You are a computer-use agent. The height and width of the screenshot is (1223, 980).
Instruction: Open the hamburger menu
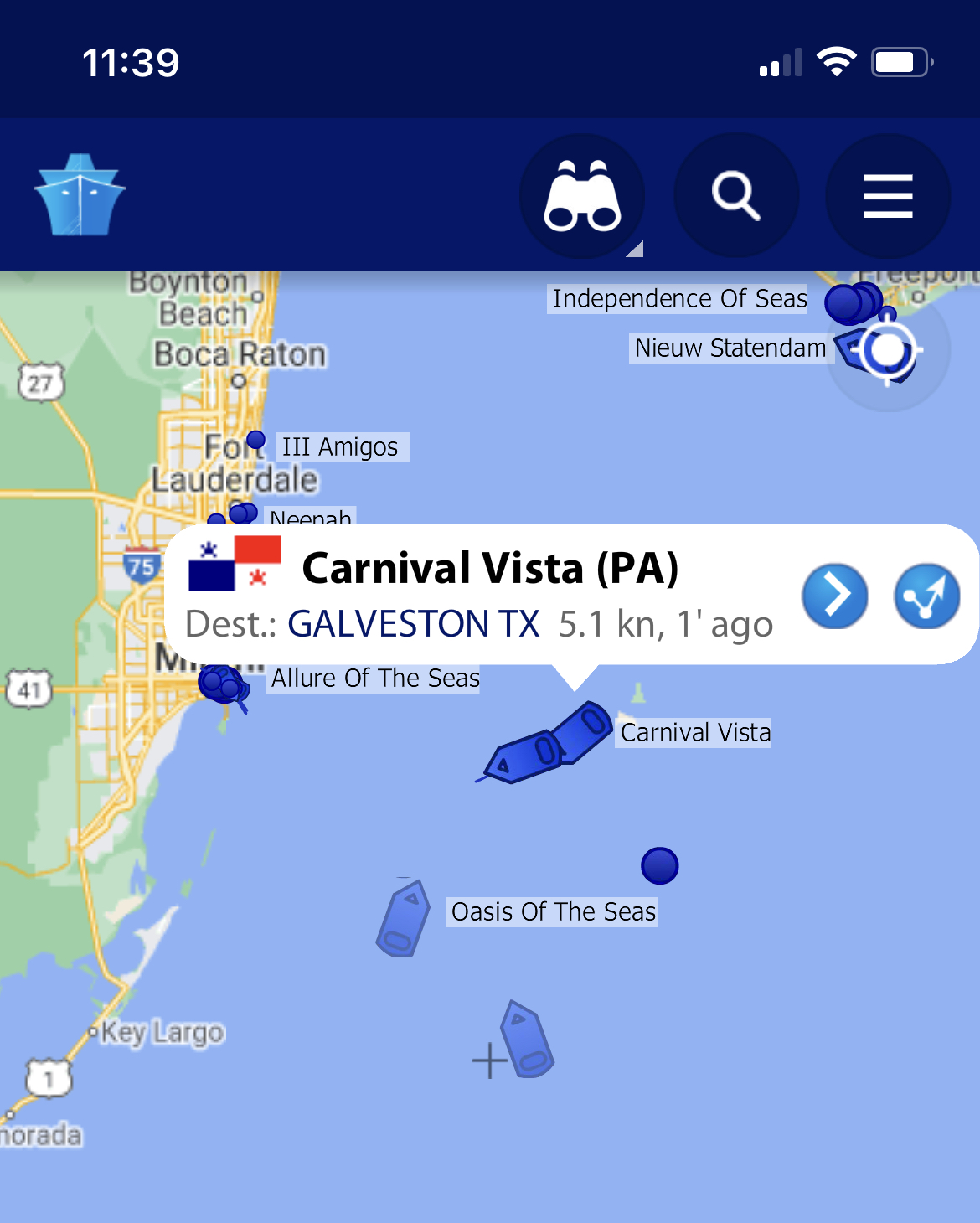click(888, 196)
